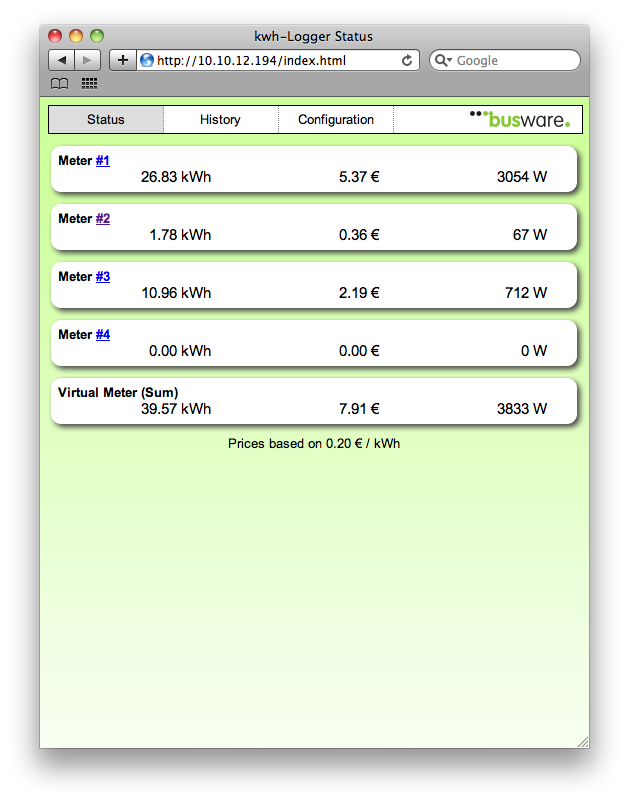Open the Top Sites grid icon
Screen dimensions: 629x803
coord(89,84)
